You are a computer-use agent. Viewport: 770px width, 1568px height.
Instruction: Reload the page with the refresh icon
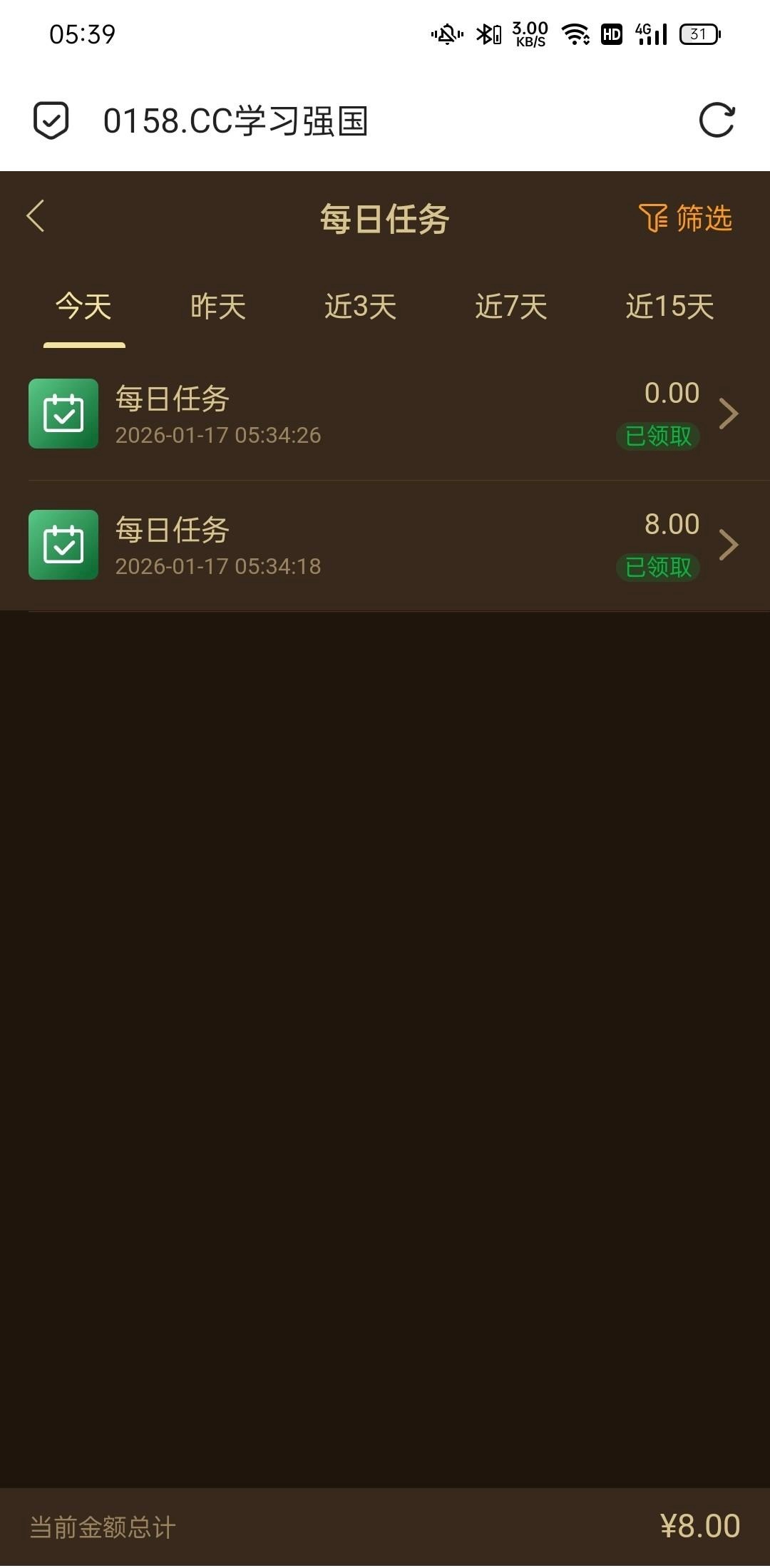pyautogui.click(x=716, y=120)
